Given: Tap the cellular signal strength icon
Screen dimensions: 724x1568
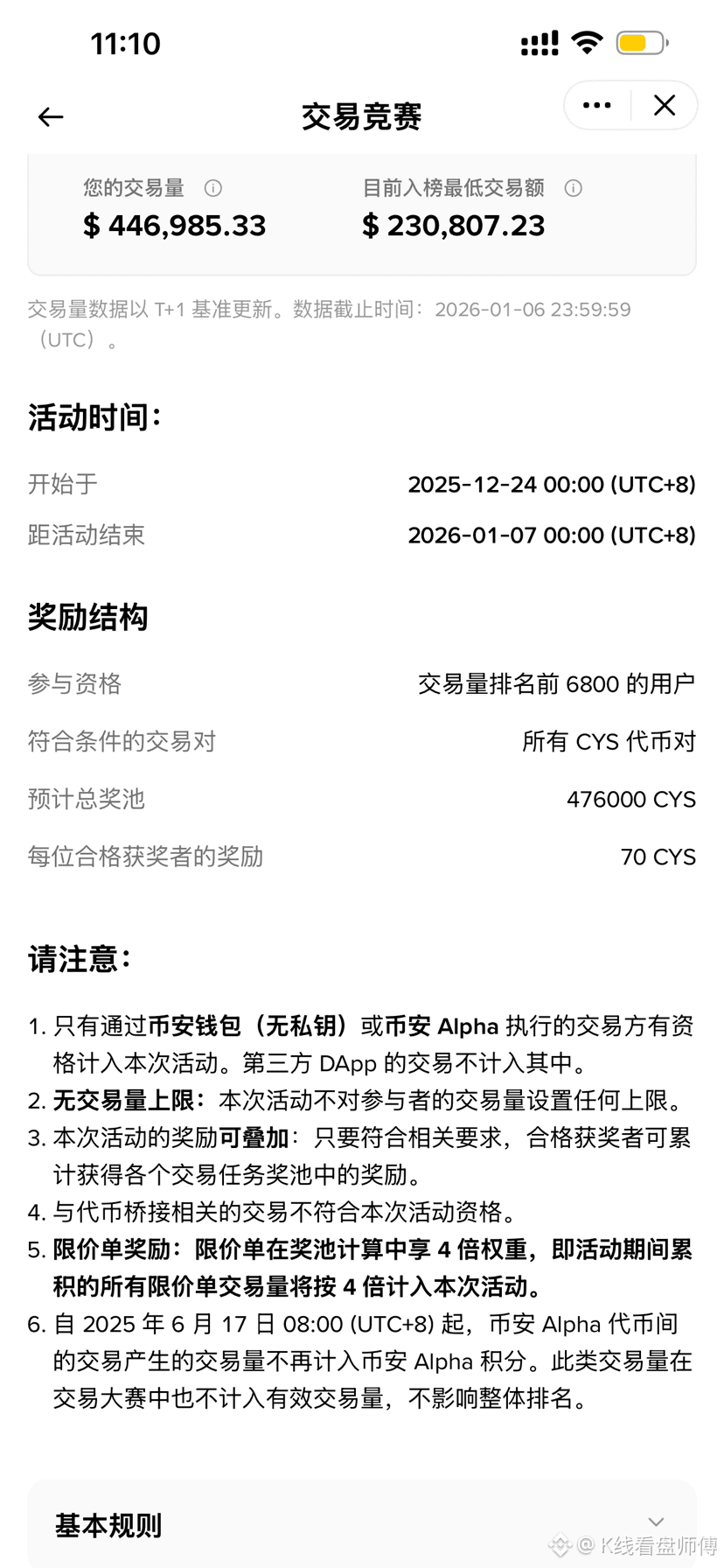Looking at the screenshot, I should coord(539,41).
